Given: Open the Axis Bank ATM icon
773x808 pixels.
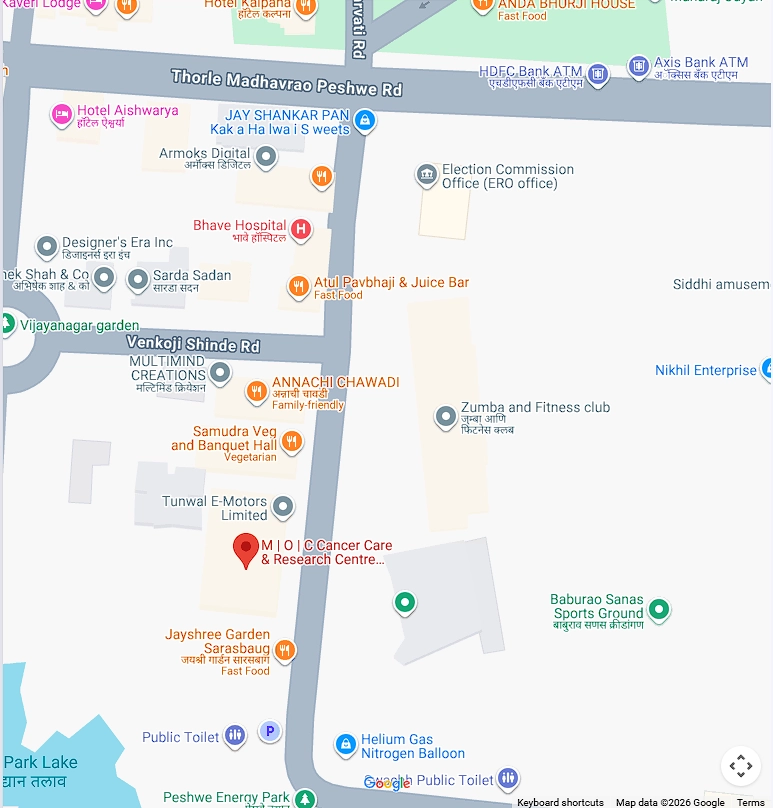Looking at the screenshot, I should click(x=640, y=66).
